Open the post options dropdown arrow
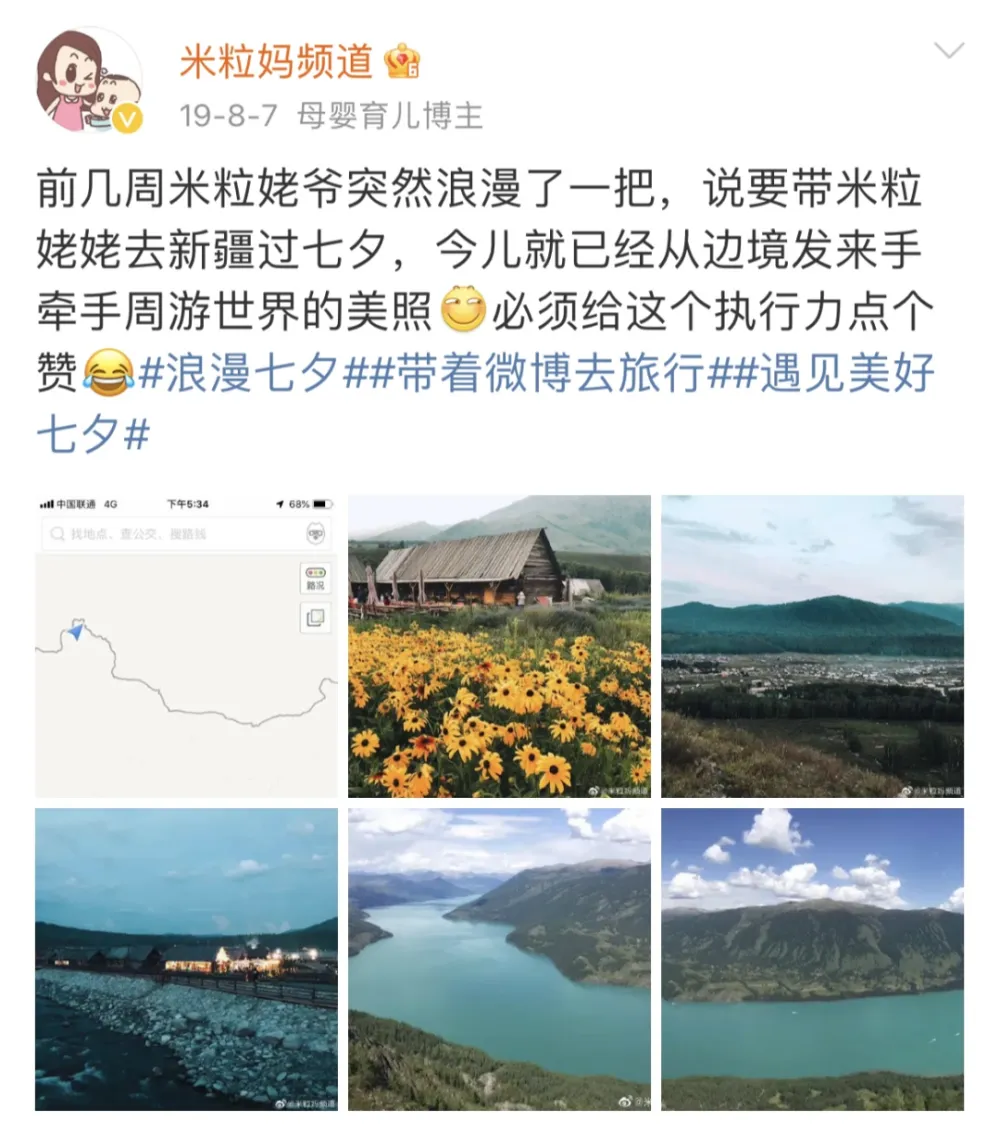1000x1134 pixels. coord(948,51)
